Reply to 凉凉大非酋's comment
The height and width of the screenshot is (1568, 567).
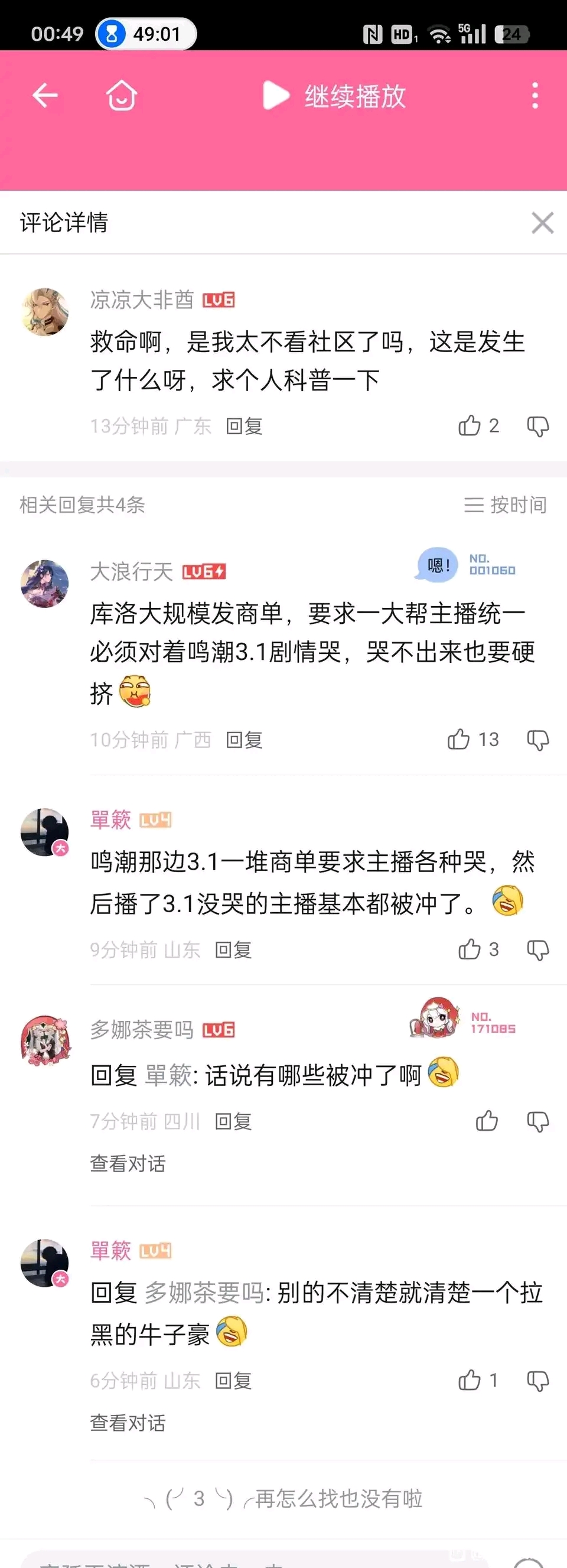point(244,426)
